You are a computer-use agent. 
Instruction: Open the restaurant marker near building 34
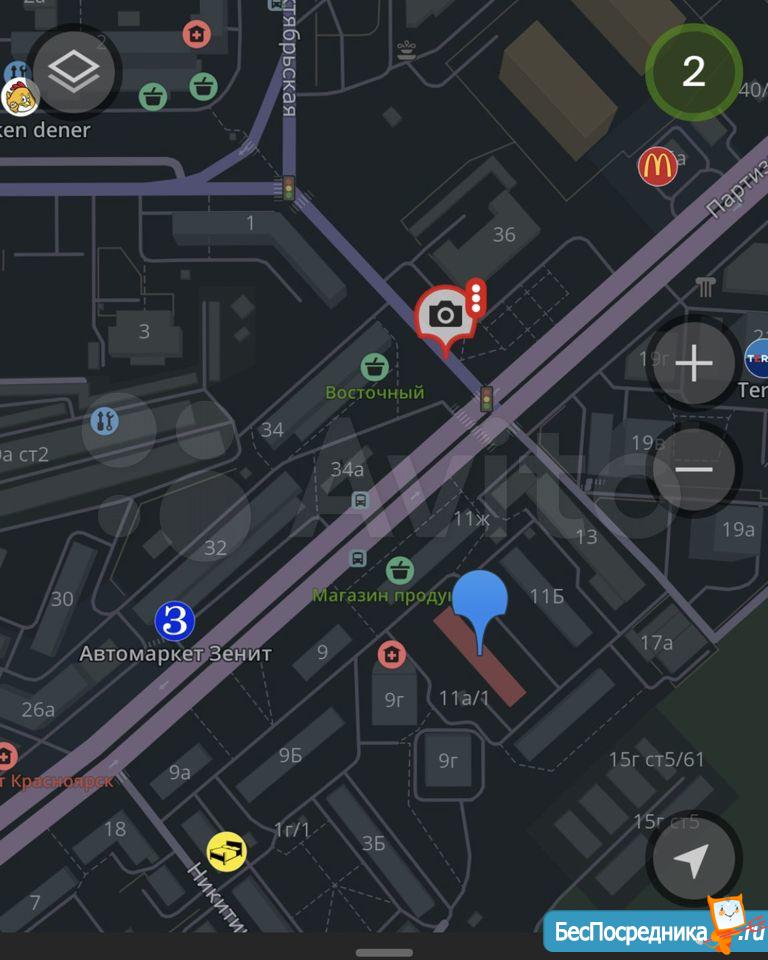[104, 421]
